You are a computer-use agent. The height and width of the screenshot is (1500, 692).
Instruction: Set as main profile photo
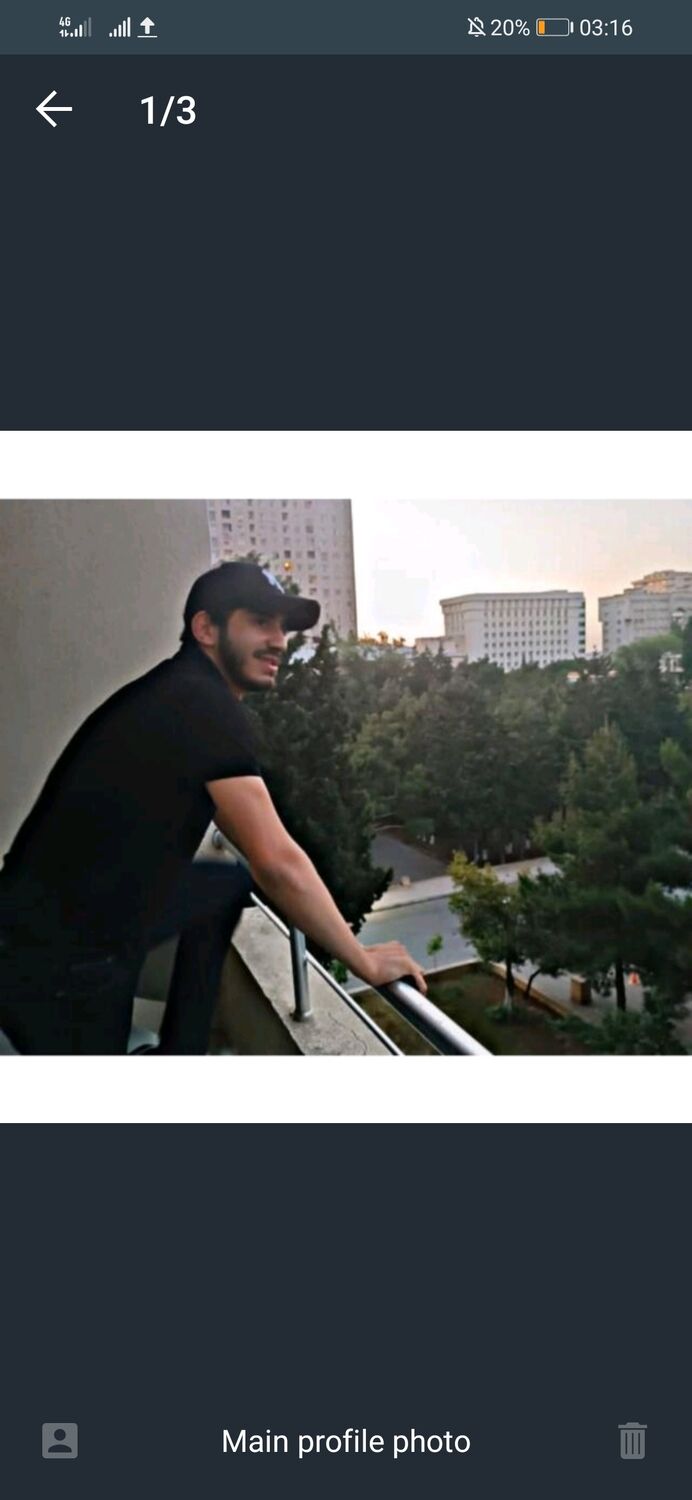[345, 1441]
